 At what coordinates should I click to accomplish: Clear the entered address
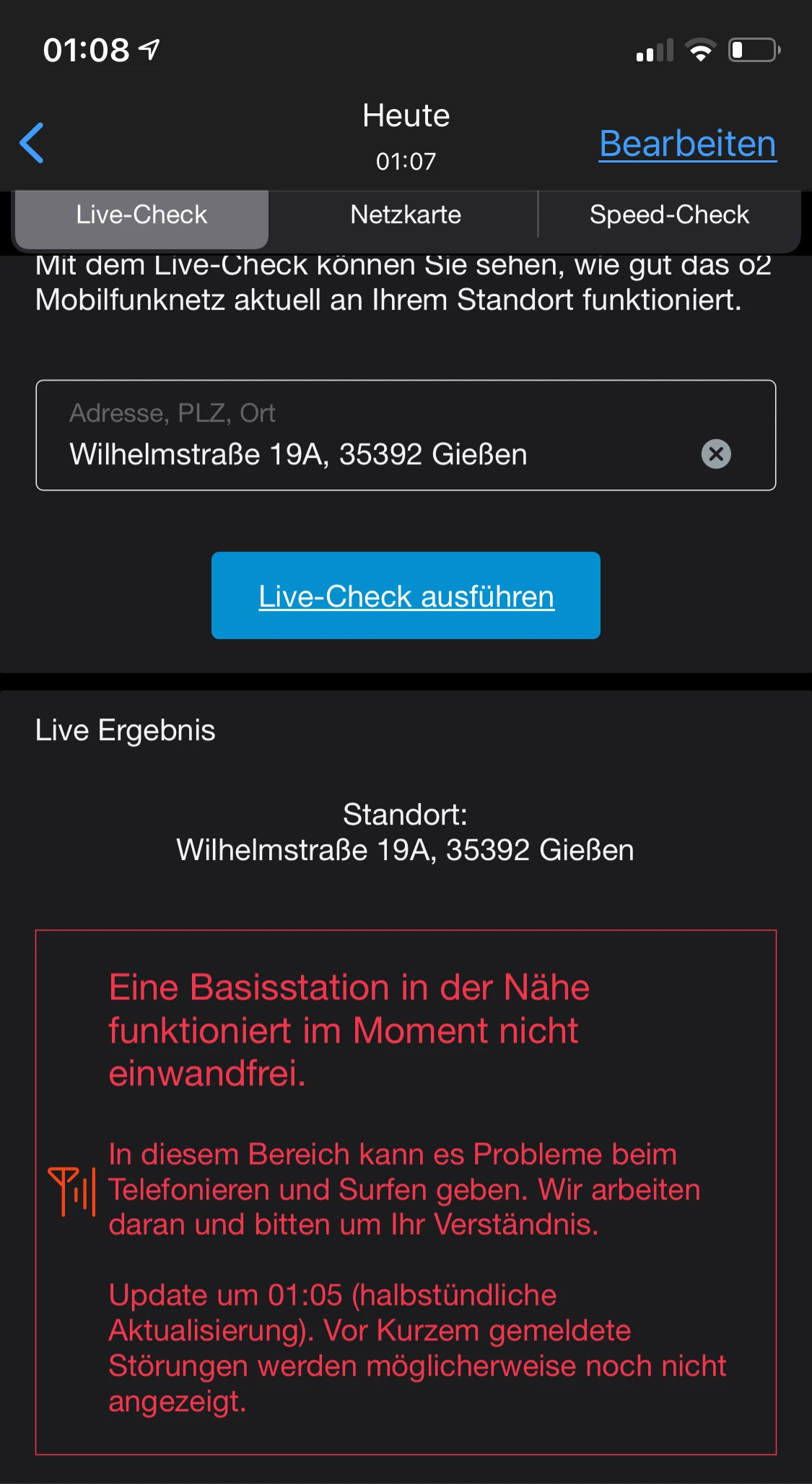(716, 454)
